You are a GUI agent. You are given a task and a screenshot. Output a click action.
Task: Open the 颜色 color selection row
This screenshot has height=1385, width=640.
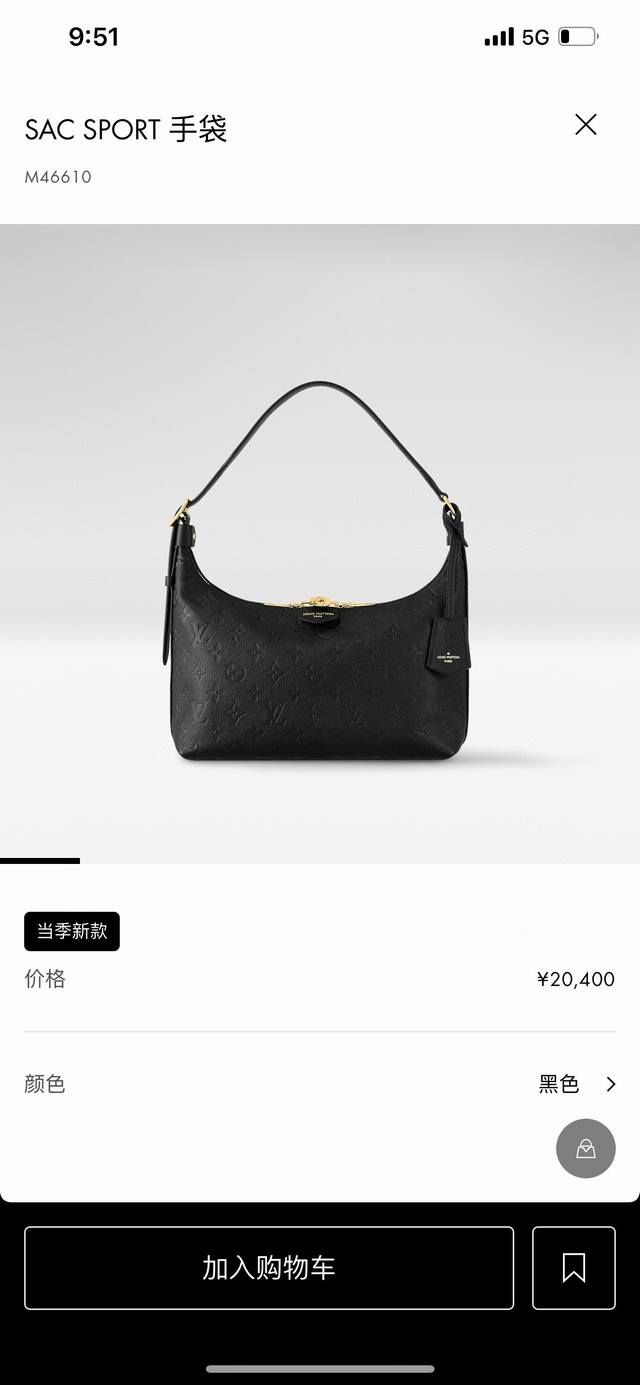click(320, 1084)
